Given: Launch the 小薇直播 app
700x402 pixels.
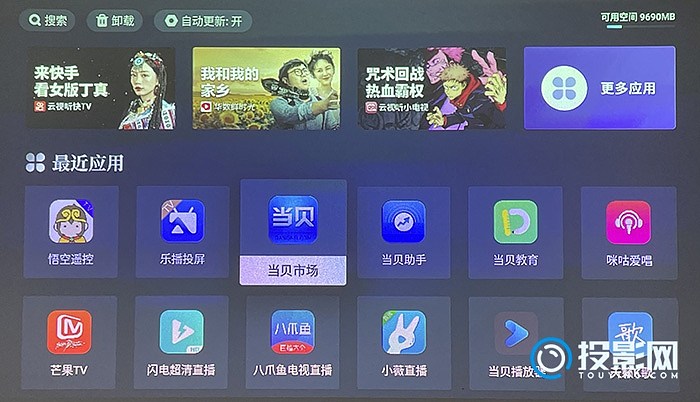Looking at the screenshot, I should pos(404,340).
